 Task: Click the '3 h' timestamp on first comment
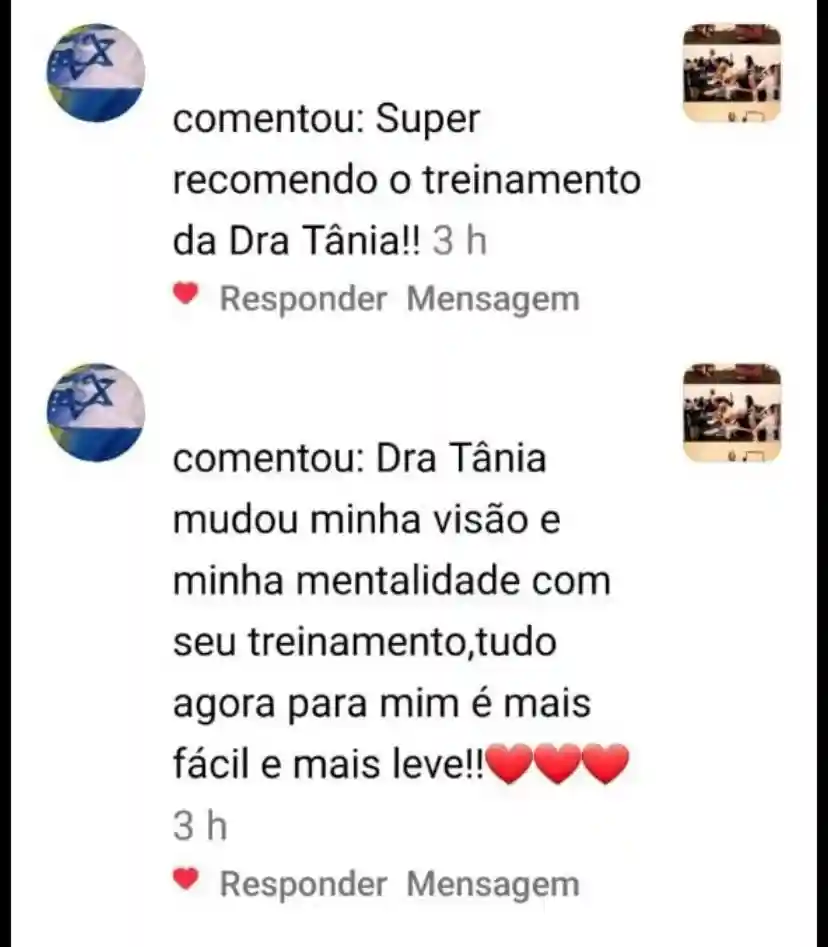pos(460,239)
